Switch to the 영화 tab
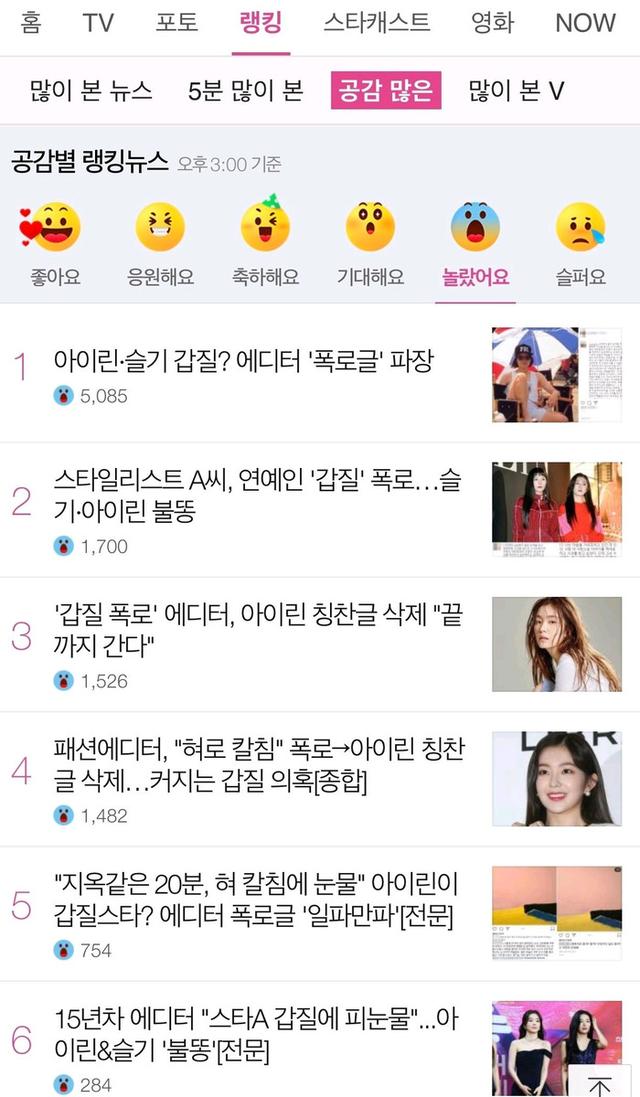The height and width of the screenshot is (1097, 640). [x=492, y=23]
